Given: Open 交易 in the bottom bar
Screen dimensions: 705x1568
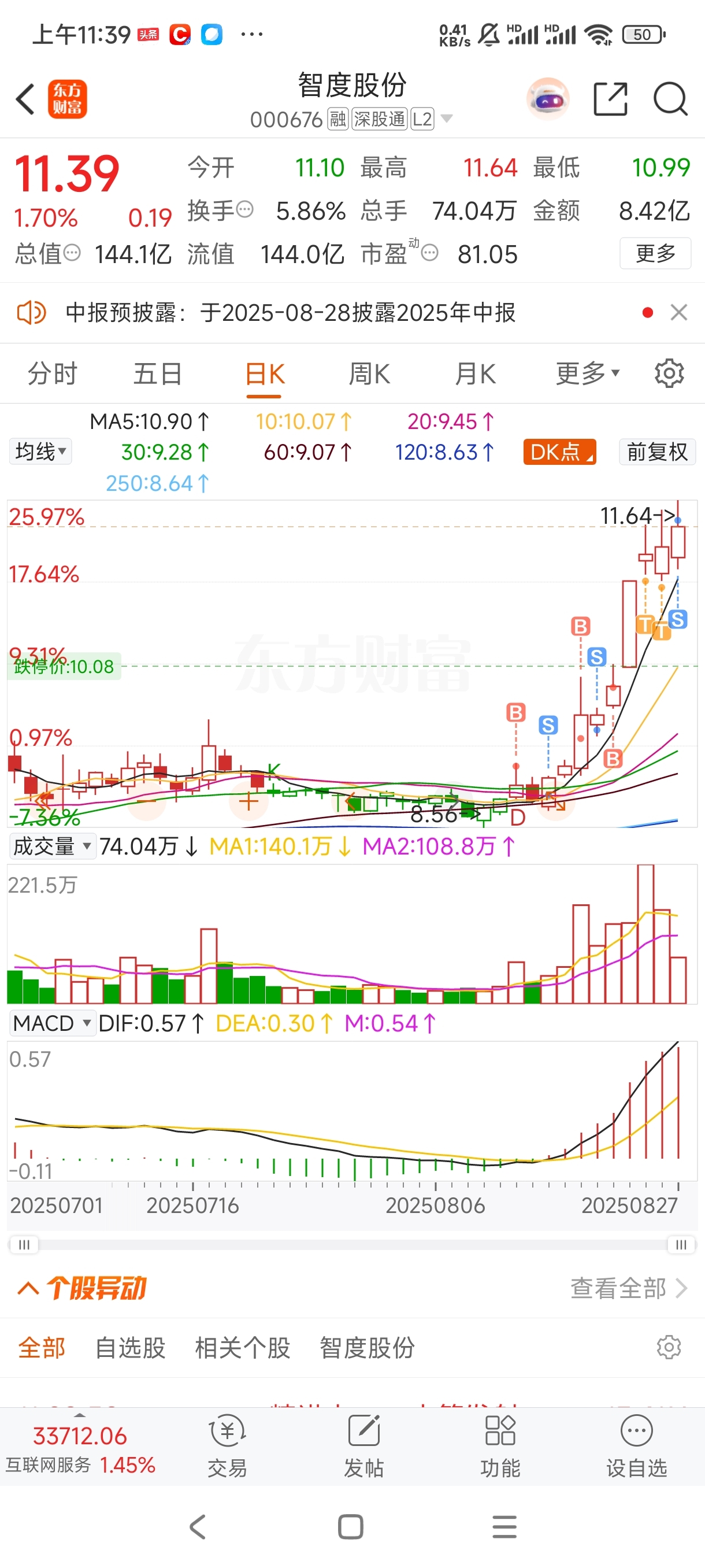Looking at the screenshot, I should 227,1445.
